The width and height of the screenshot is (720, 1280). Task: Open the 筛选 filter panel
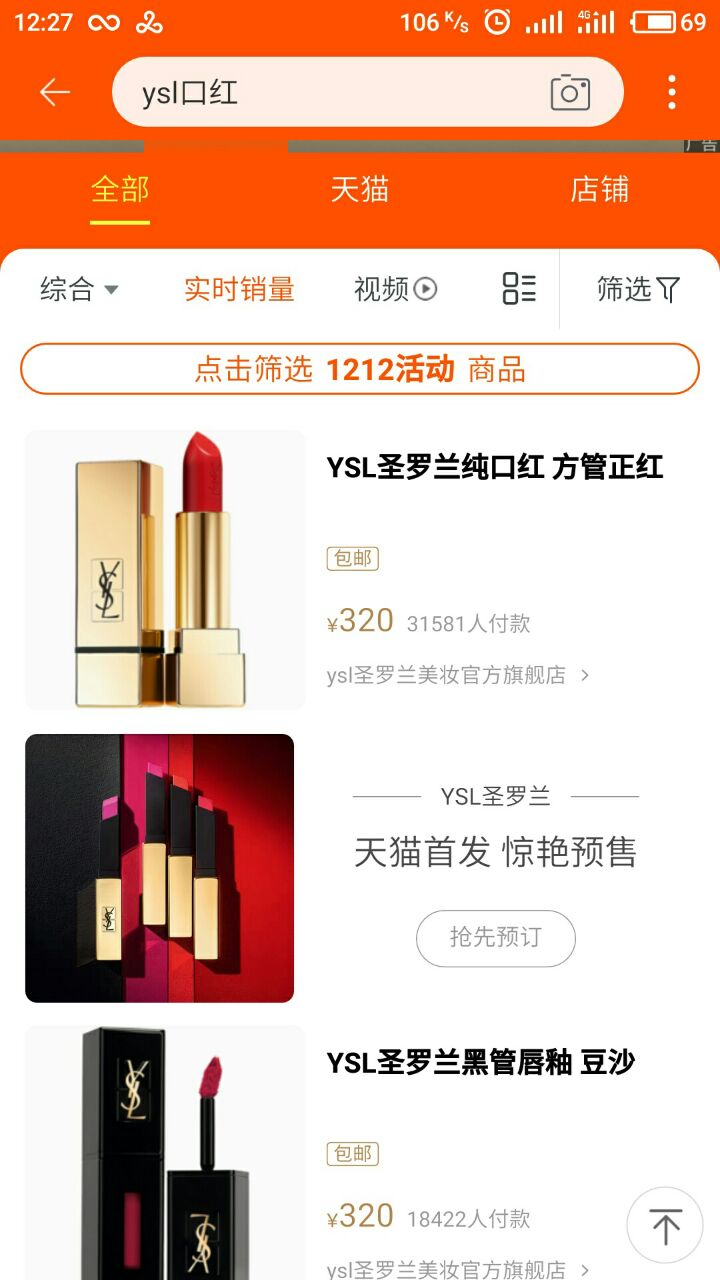(x=638, y=290)
